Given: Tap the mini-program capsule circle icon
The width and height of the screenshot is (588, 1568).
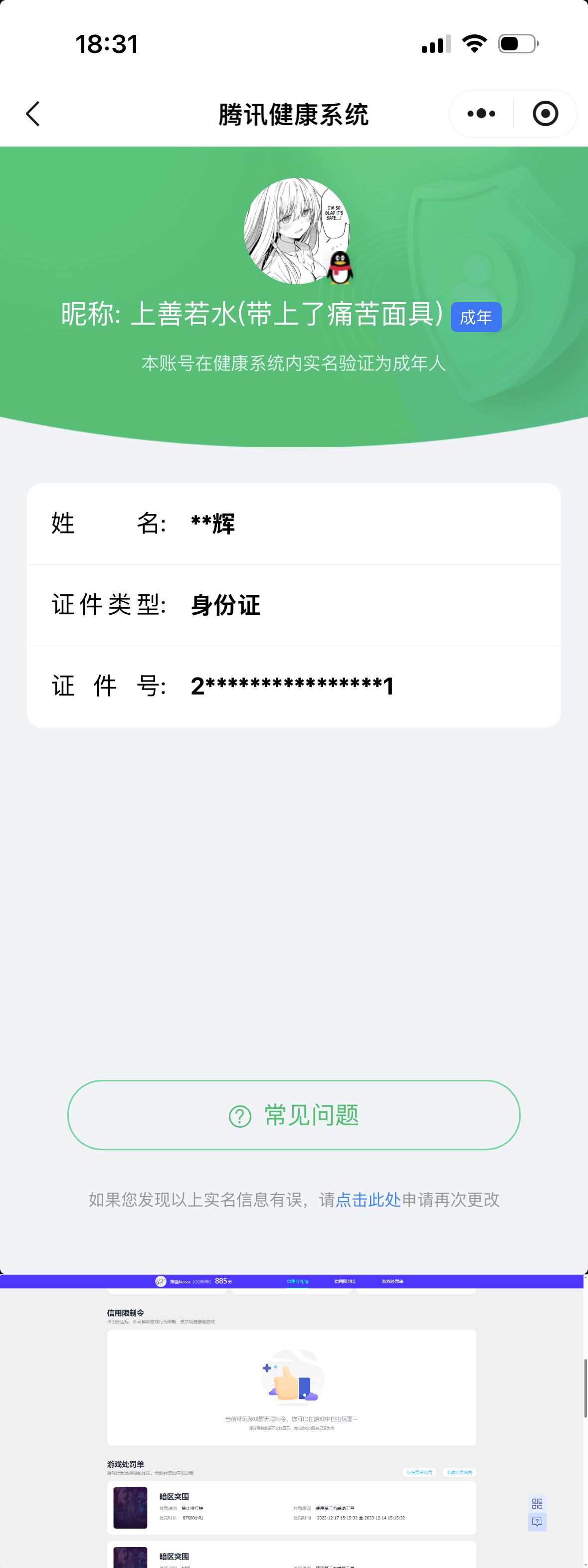Looking at the screenshot, I should (x=546, y=113).
